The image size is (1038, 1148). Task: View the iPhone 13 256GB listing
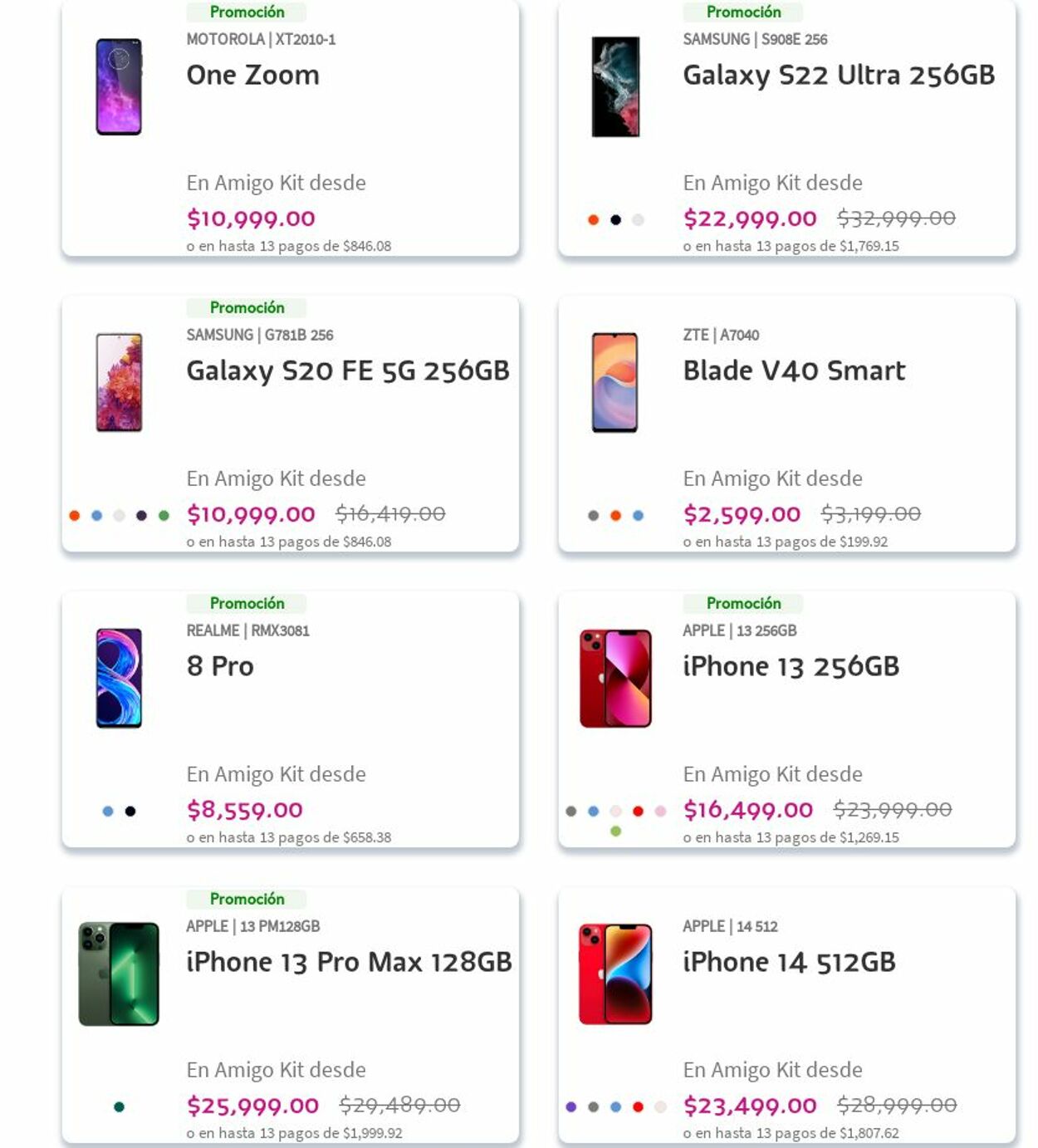(x=790, y=667)
